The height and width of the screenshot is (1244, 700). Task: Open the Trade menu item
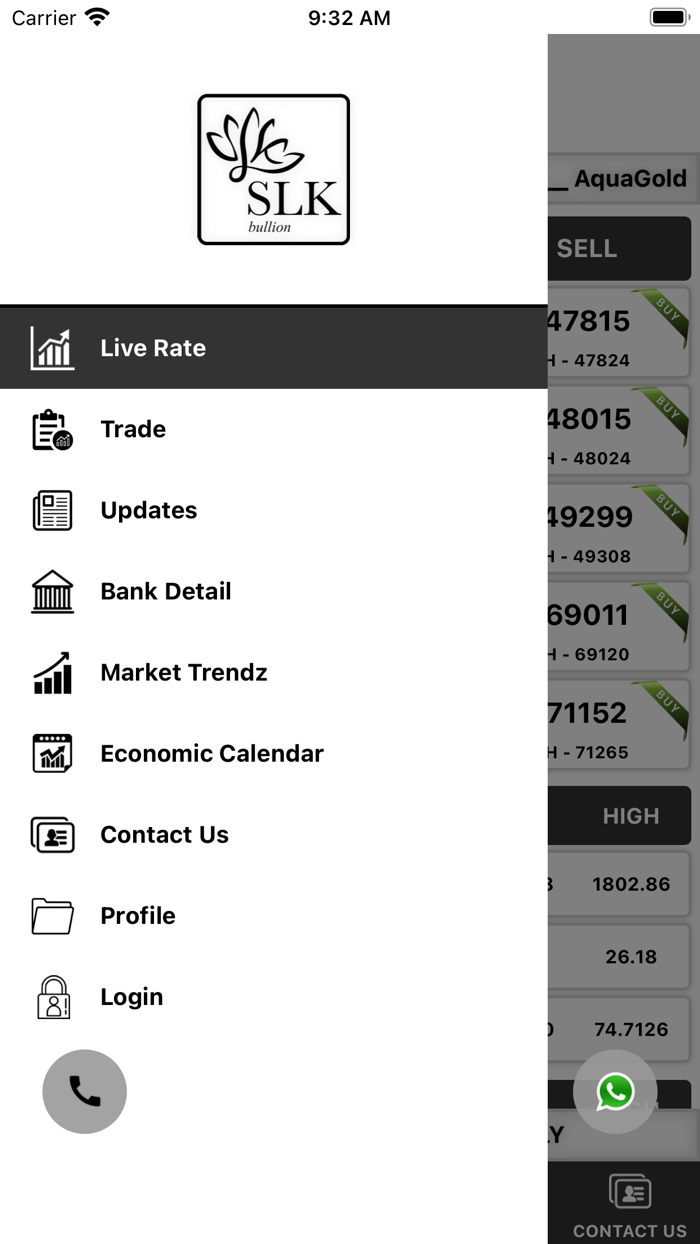pyautogui.click(x=274, y=429)
